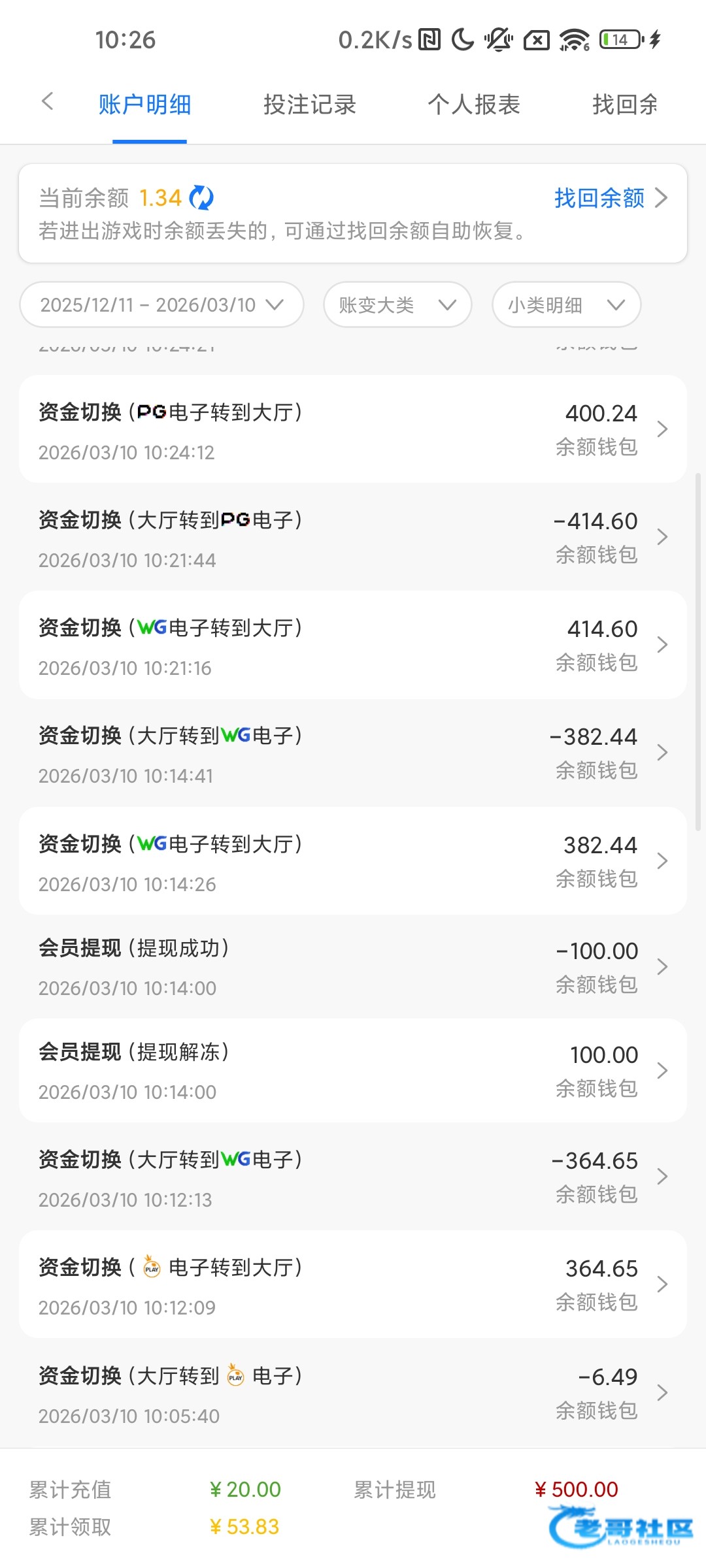The image size is (706, 1568).
Task: Open the -6.49 transfer record
Action: [x=353, y=1393]
